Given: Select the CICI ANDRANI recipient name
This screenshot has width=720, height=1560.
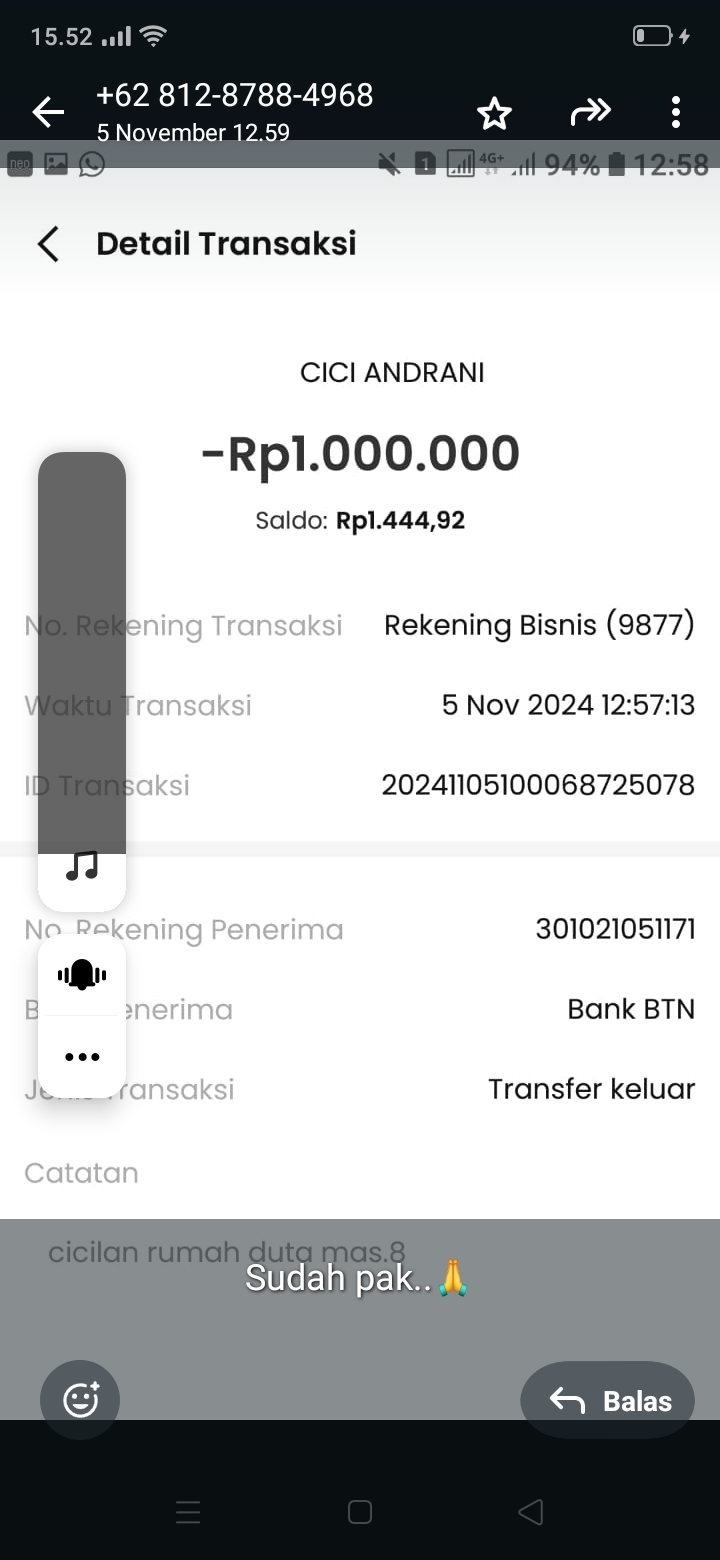Looking at the screenshot, I should pos(392,371).
